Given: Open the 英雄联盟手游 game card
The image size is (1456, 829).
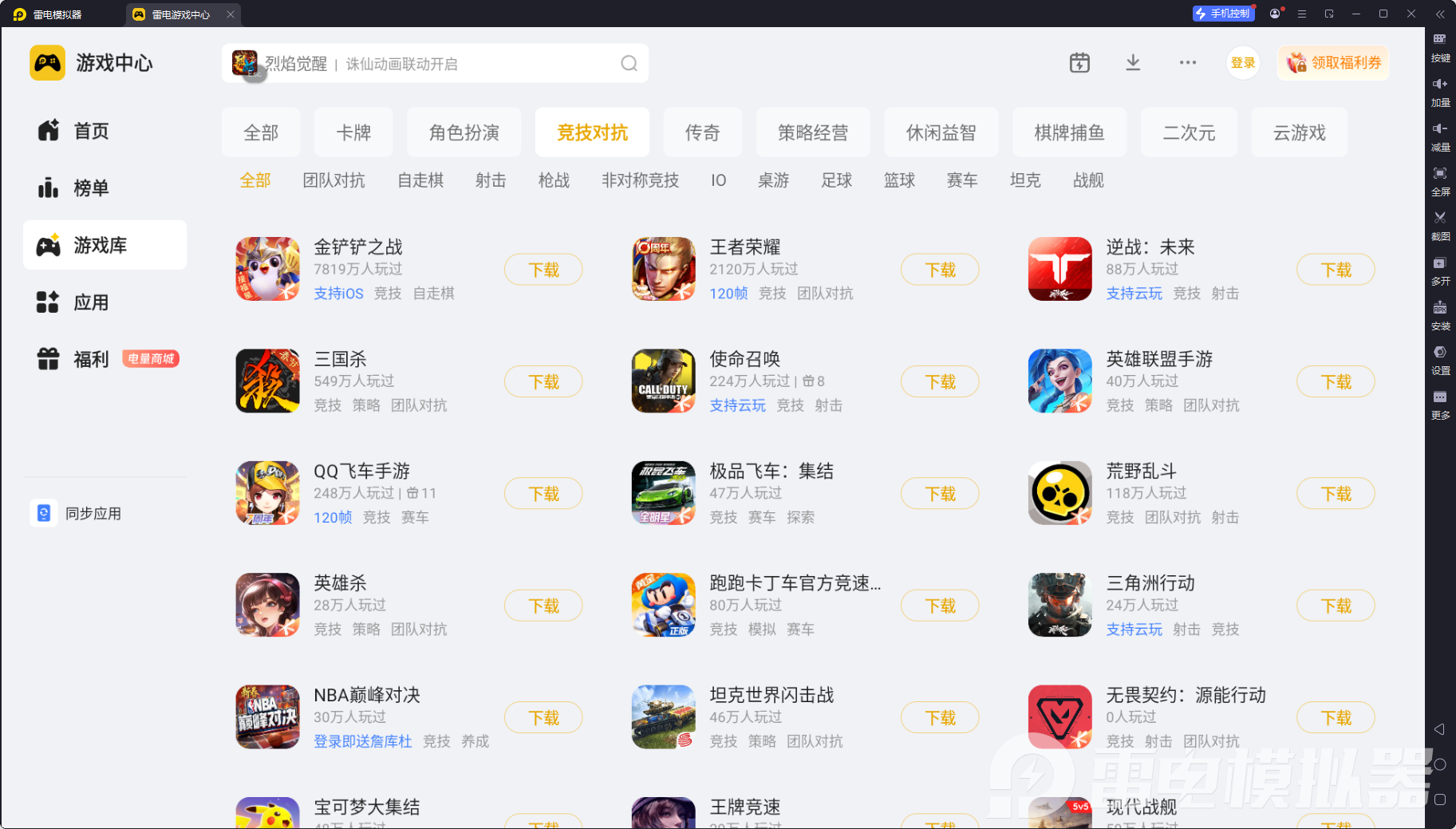Looking at the screenshot, I should 1158,360.
